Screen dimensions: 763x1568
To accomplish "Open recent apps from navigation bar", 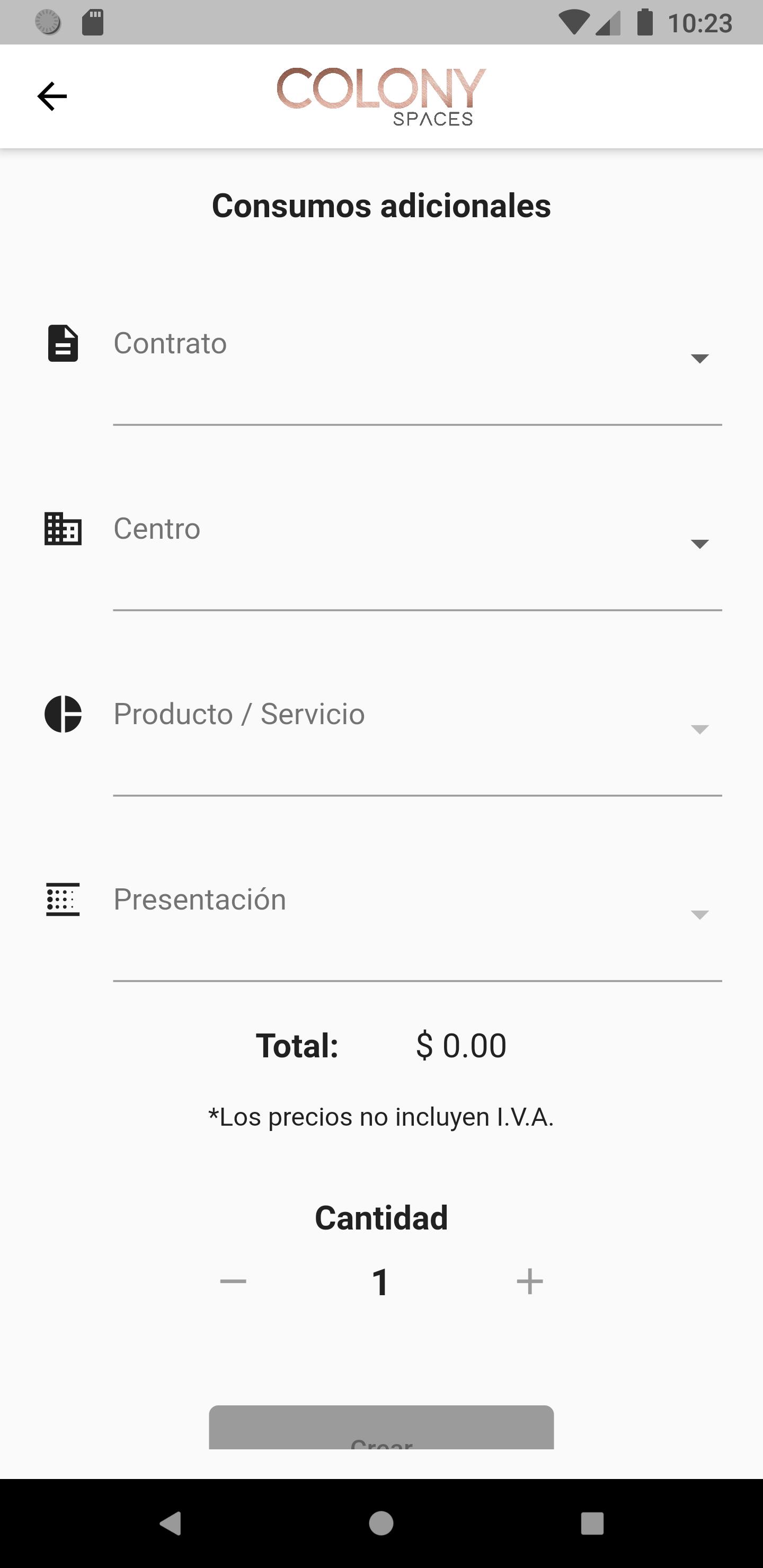I will (592, 1523).
